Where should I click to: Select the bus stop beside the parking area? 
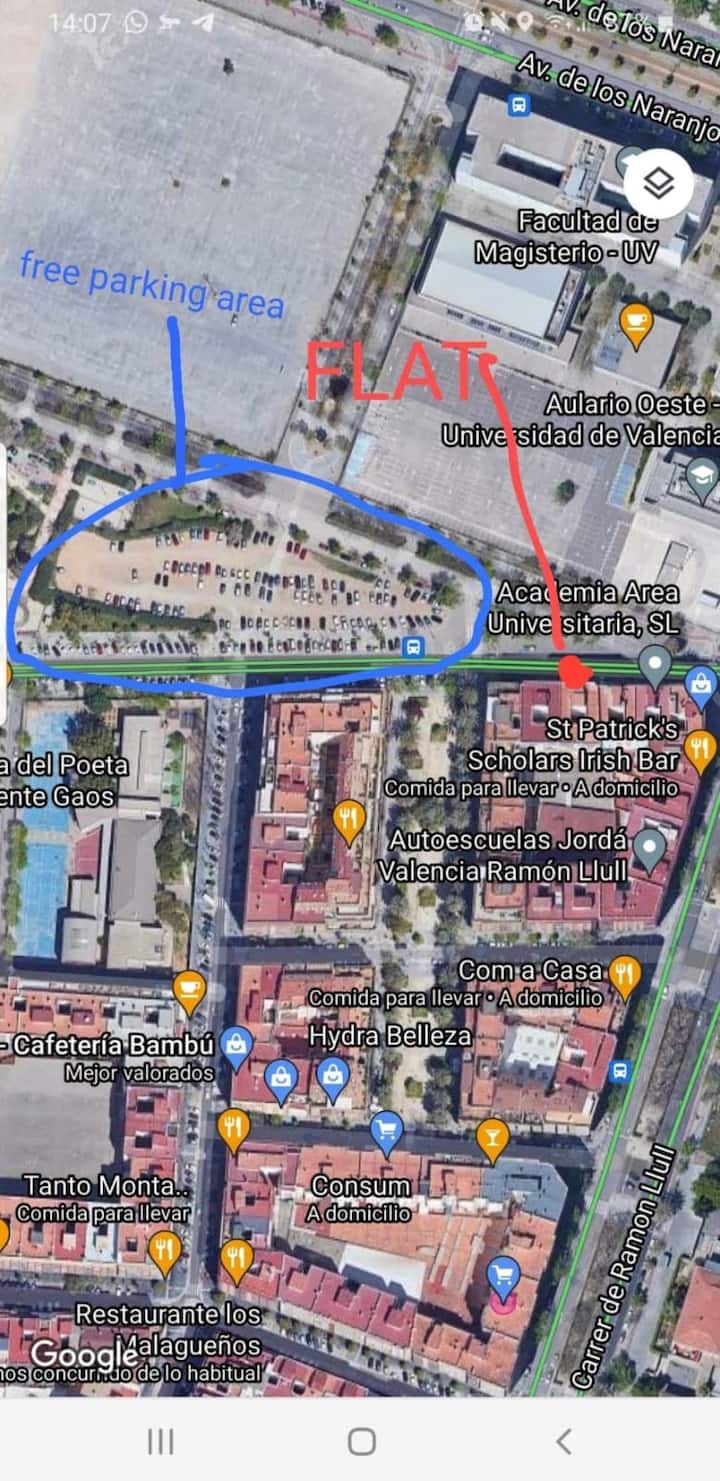[414, 647]
